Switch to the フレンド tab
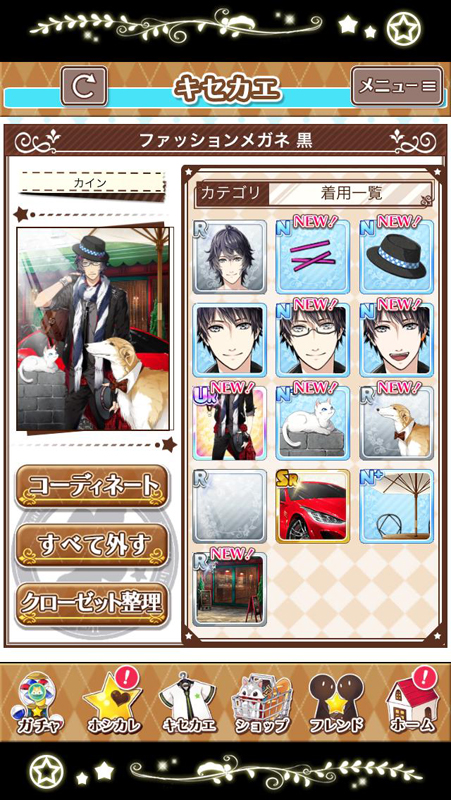 pyautogui.click(x=337, y=704)
